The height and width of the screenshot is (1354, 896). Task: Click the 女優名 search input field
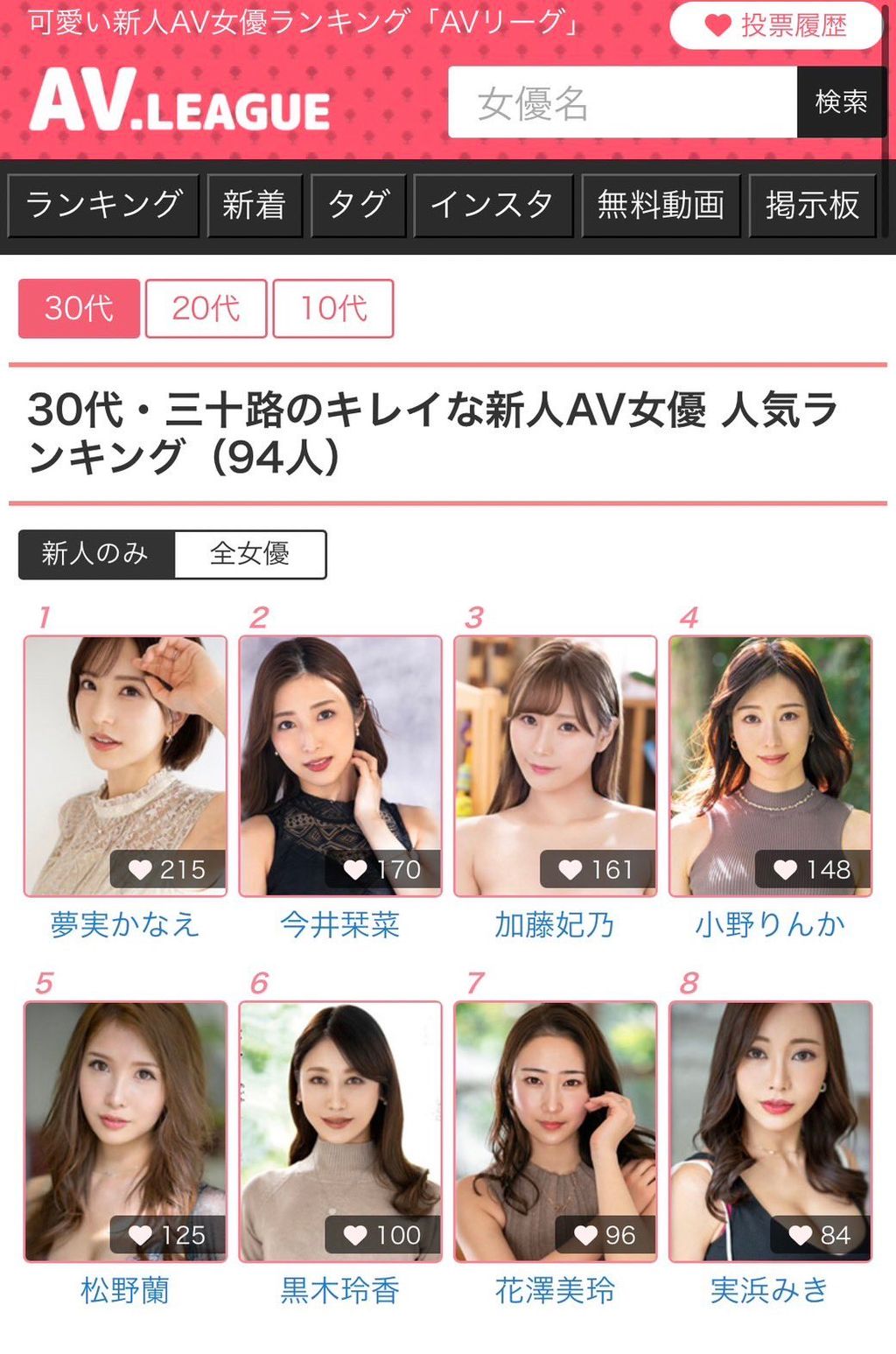click(x=621, y=104)
